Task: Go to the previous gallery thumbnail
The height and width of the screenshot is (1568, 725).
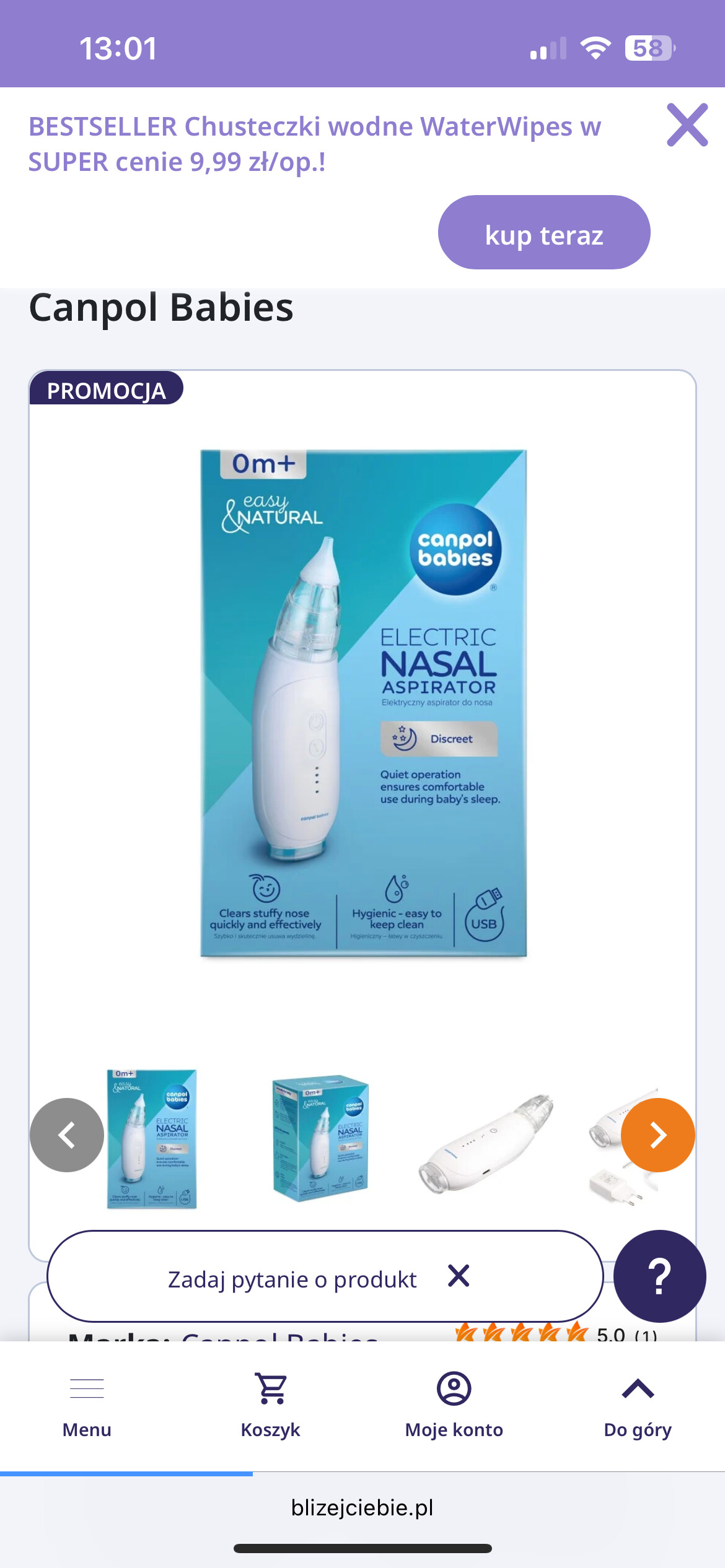Action: (x=67, y=1135)
